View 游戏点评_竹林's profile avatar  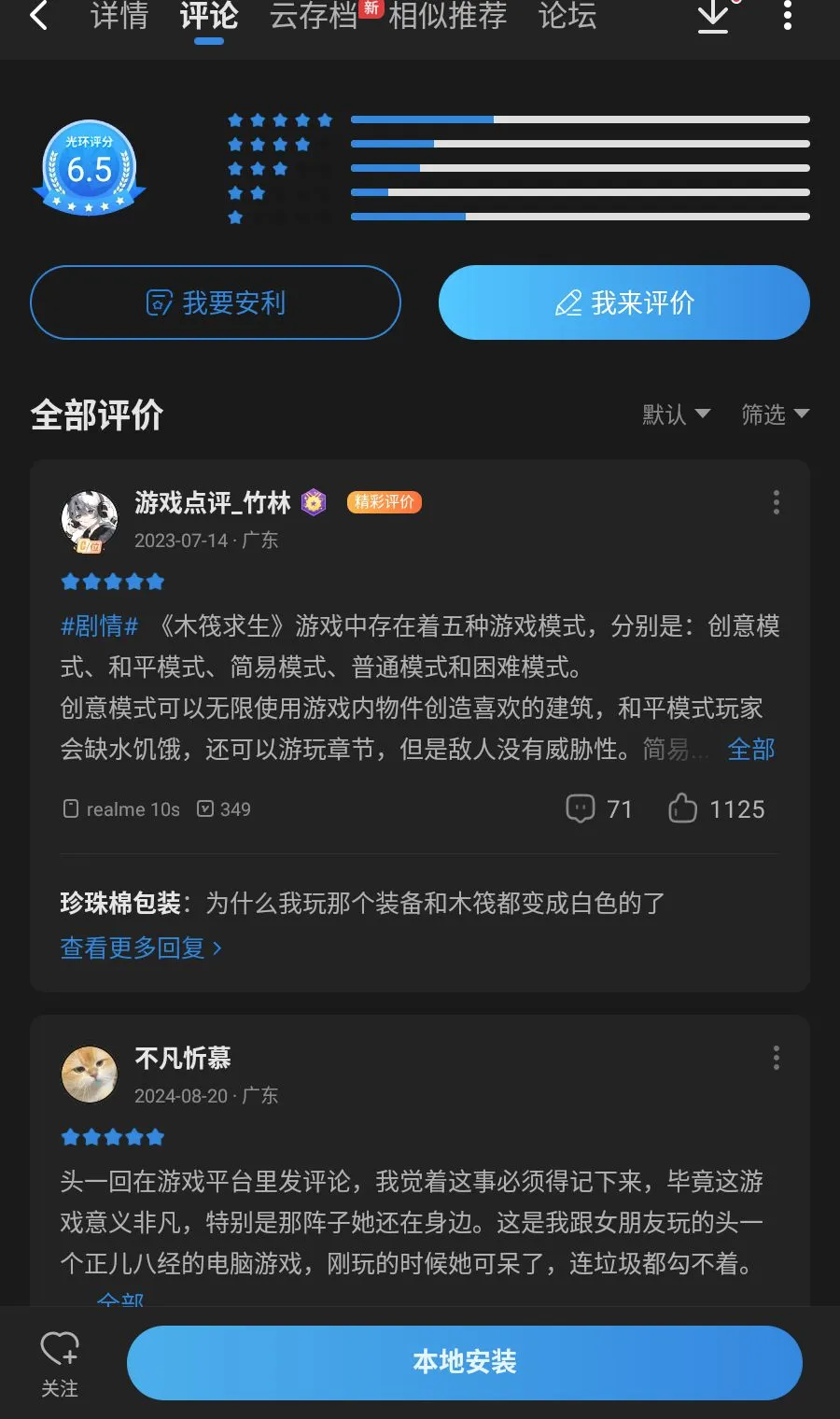(90, 520)
